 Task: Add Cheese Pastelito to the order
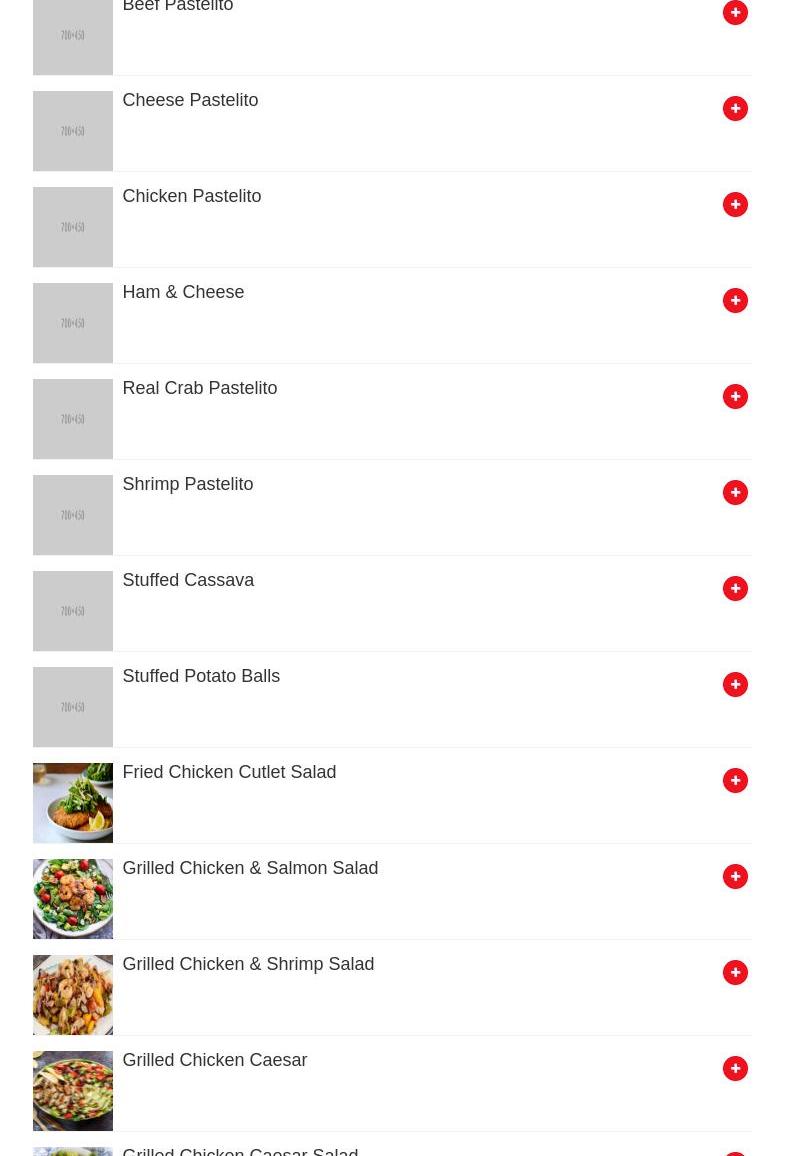(735, 108)
